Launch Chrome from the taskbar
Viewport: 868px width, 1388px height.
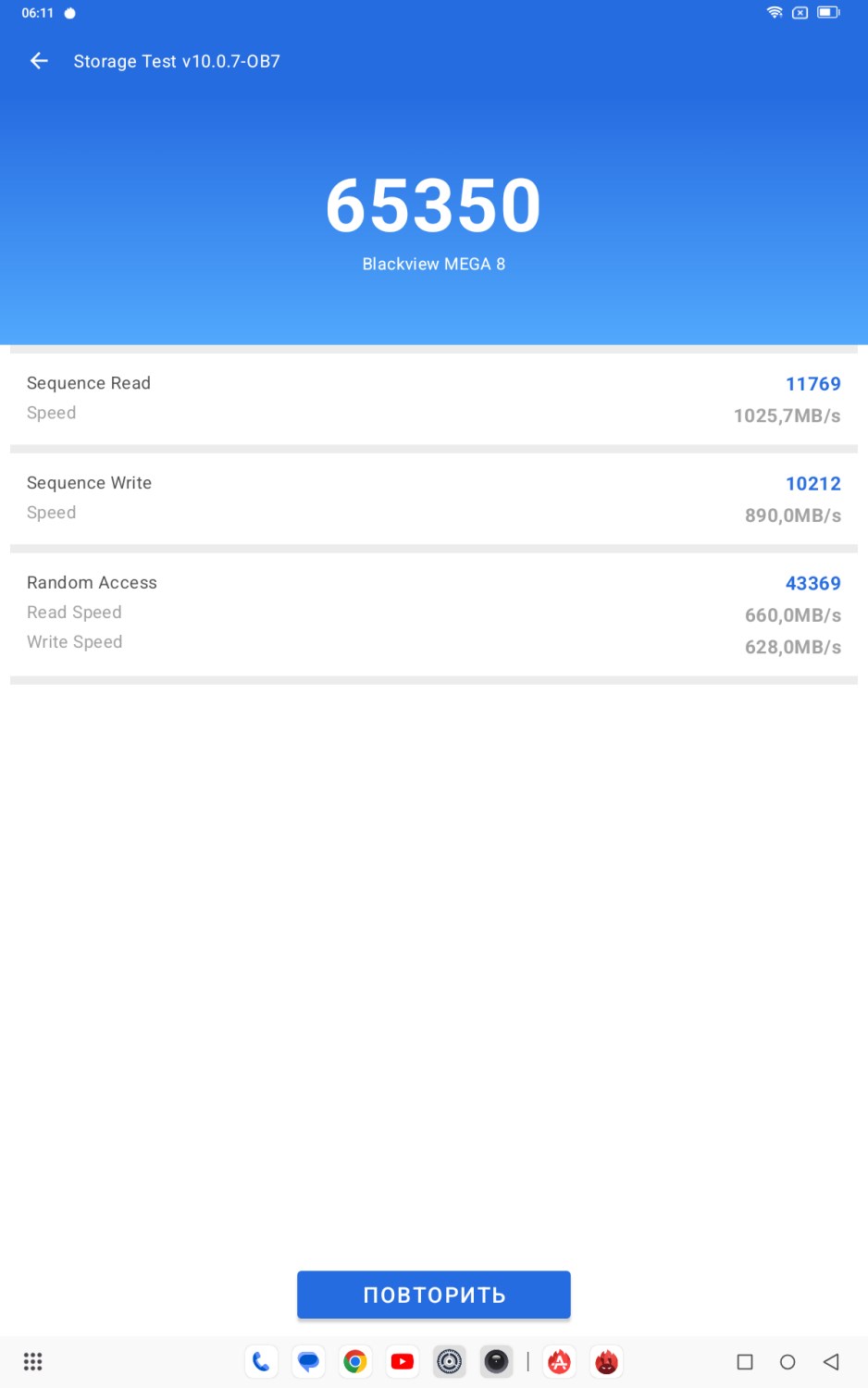click(x=355, y=1361)
